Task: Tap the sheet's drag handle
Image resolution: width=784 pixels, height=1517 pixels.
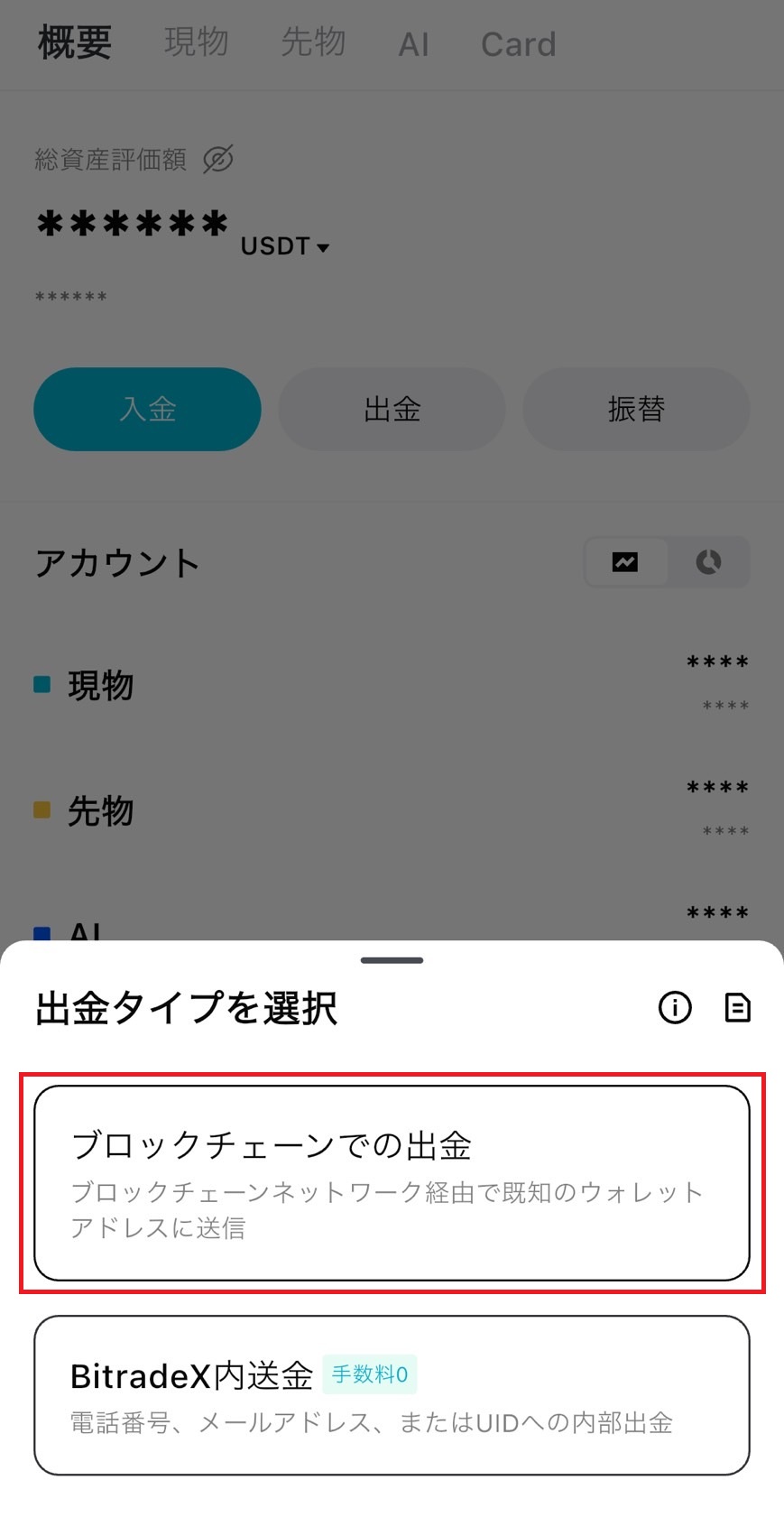Action: [392, 960]
